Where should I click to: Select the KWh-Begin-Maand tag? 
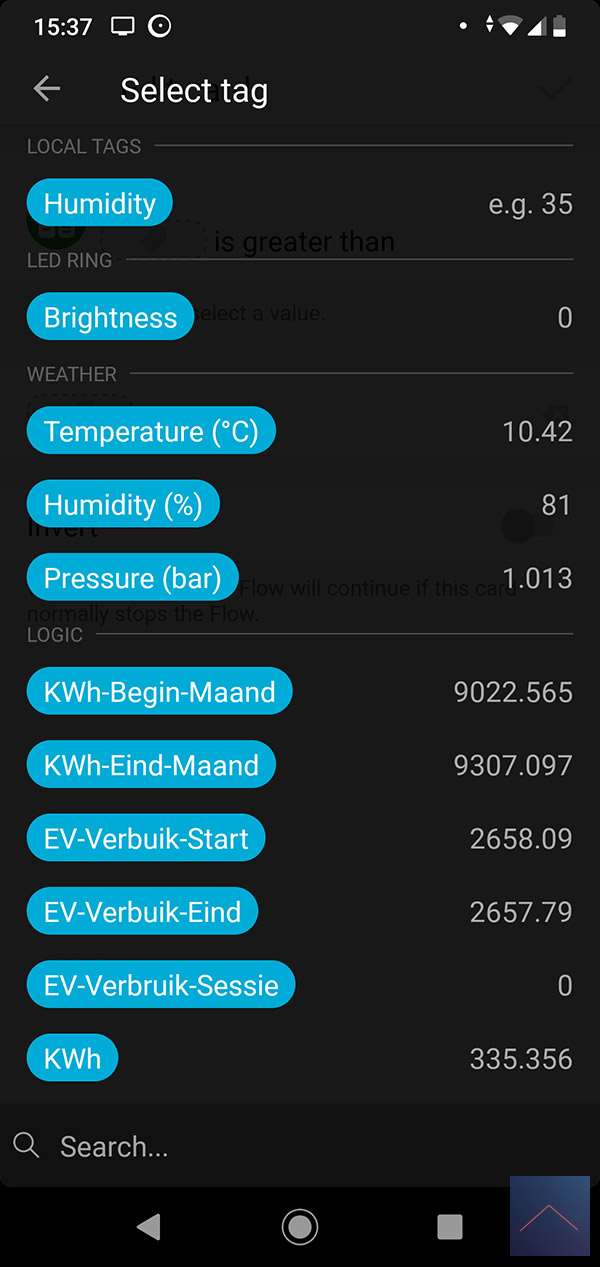pyautogui.click(x=159, y=692)
